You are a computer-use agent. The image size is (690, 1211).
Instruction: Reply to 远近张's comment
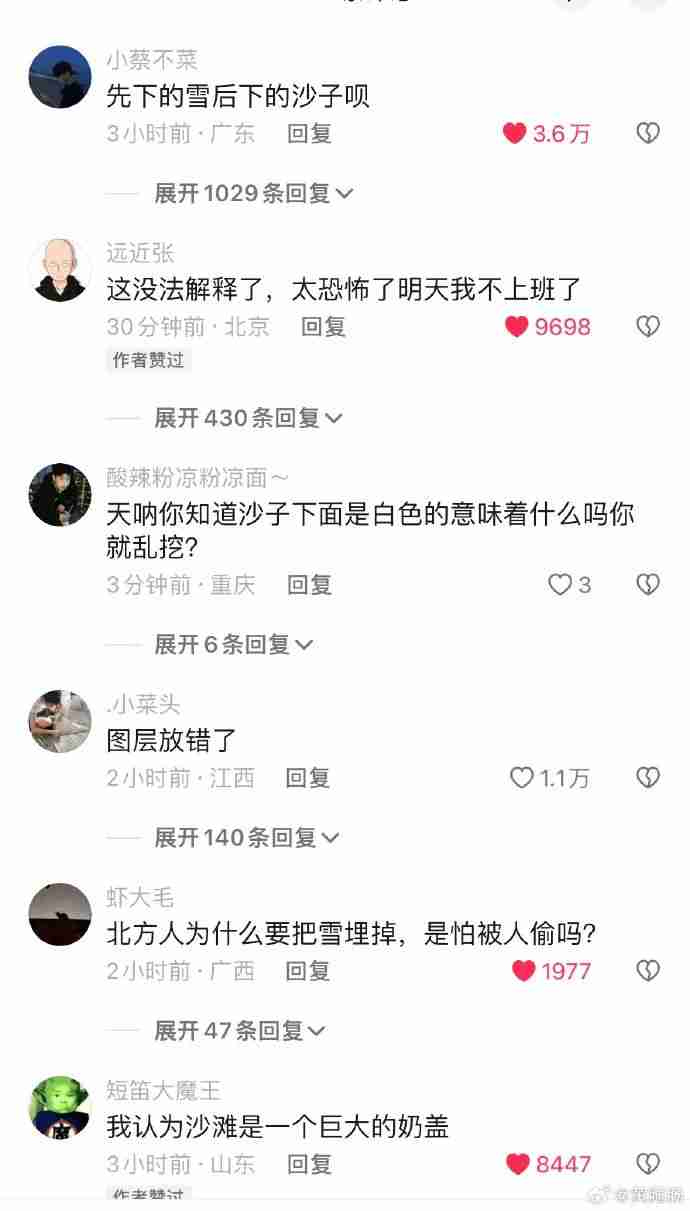pyautogui.click(x=323, y=326)
